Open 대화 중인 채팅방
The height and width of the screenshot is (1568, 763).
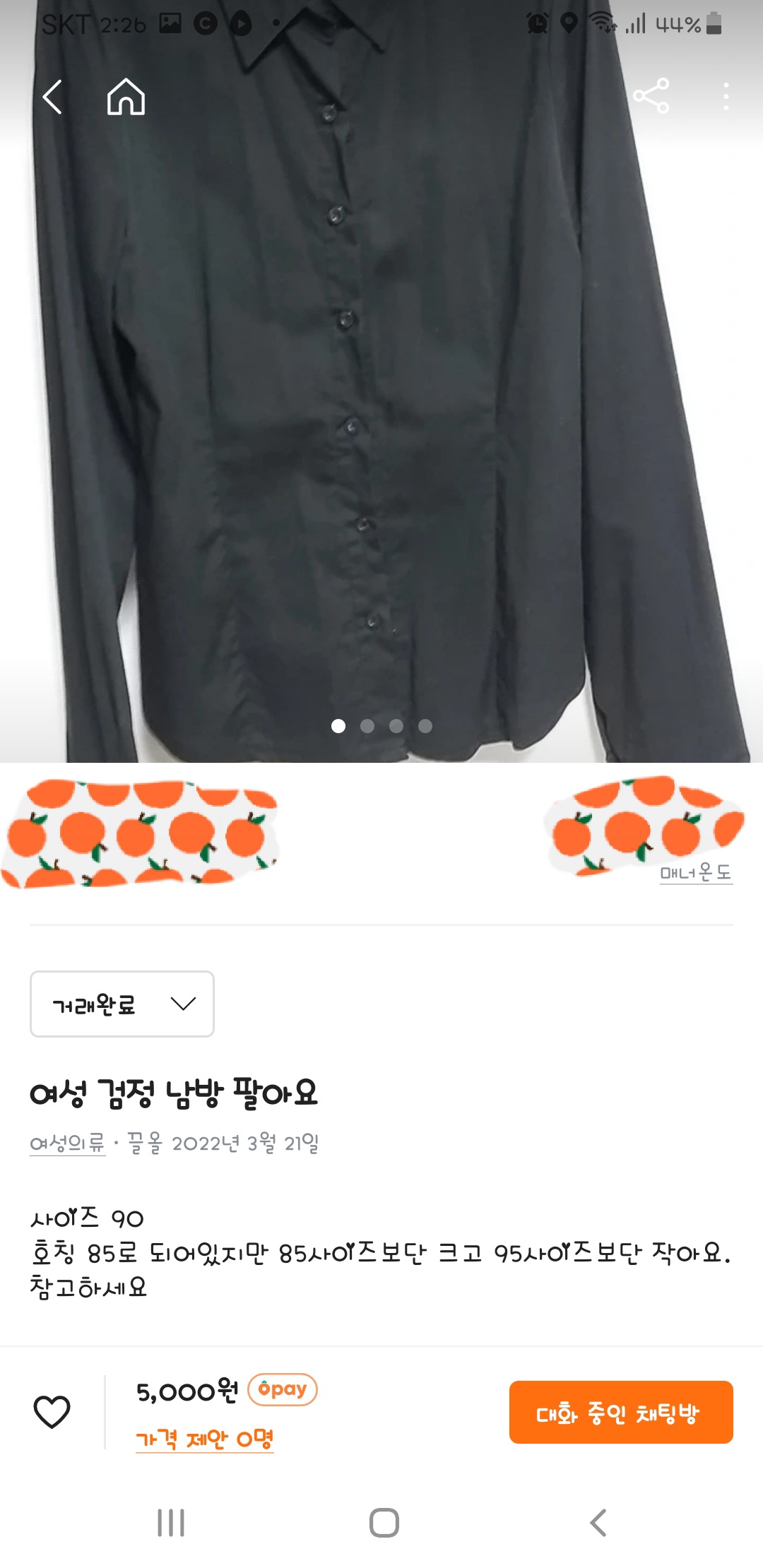(620, 1412)
